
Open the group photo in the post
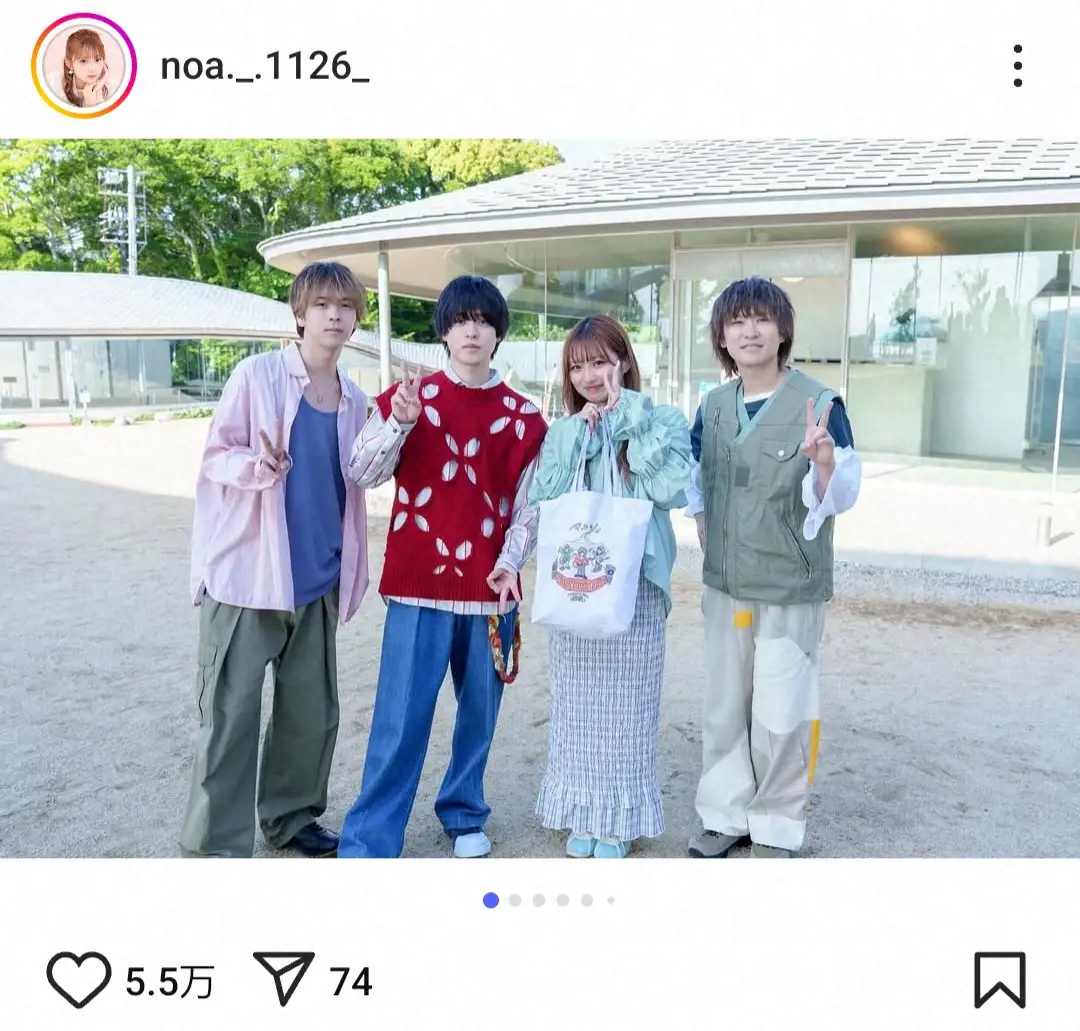[x=540, y=498]
